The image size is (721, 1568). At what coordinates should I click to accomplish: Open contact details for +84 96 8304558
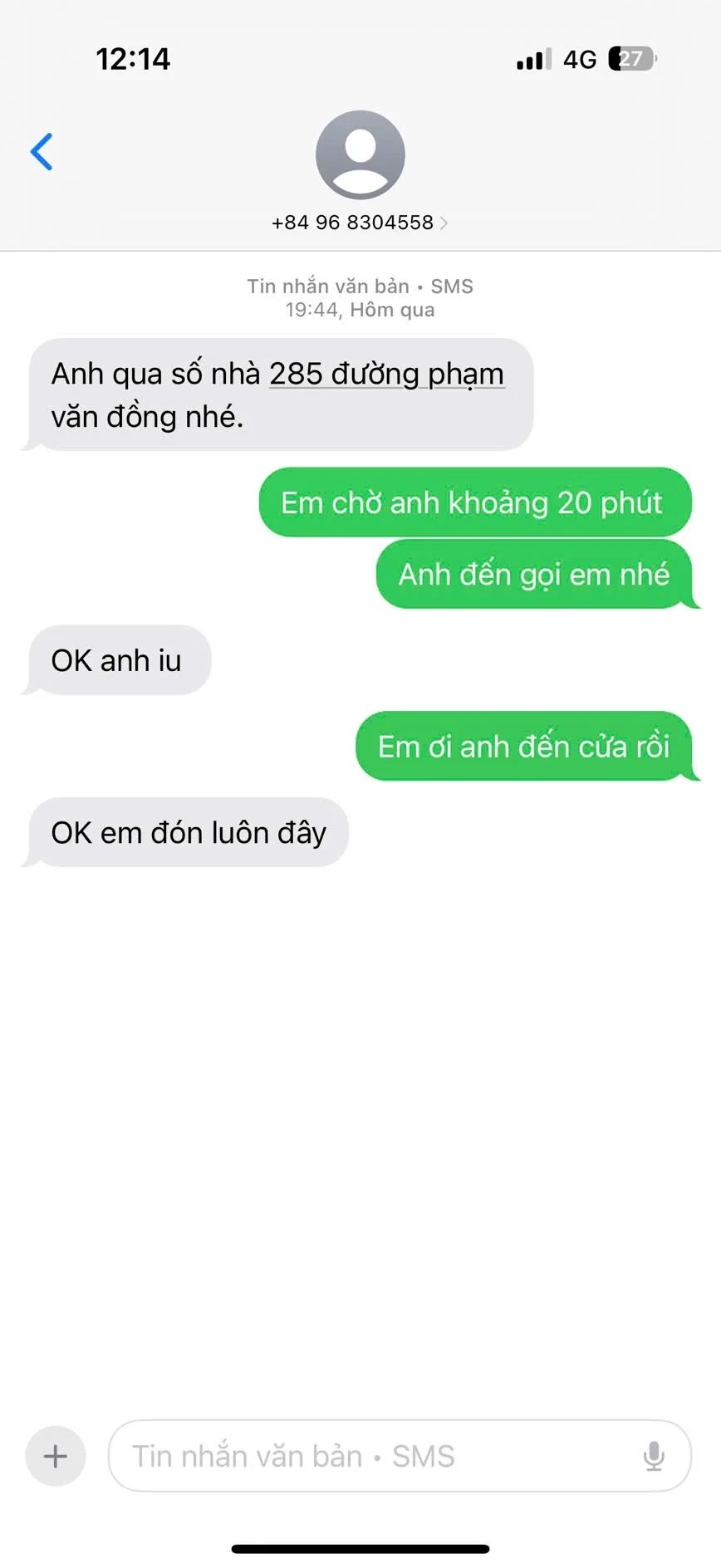pyautogui.click(x=359, y=223)
